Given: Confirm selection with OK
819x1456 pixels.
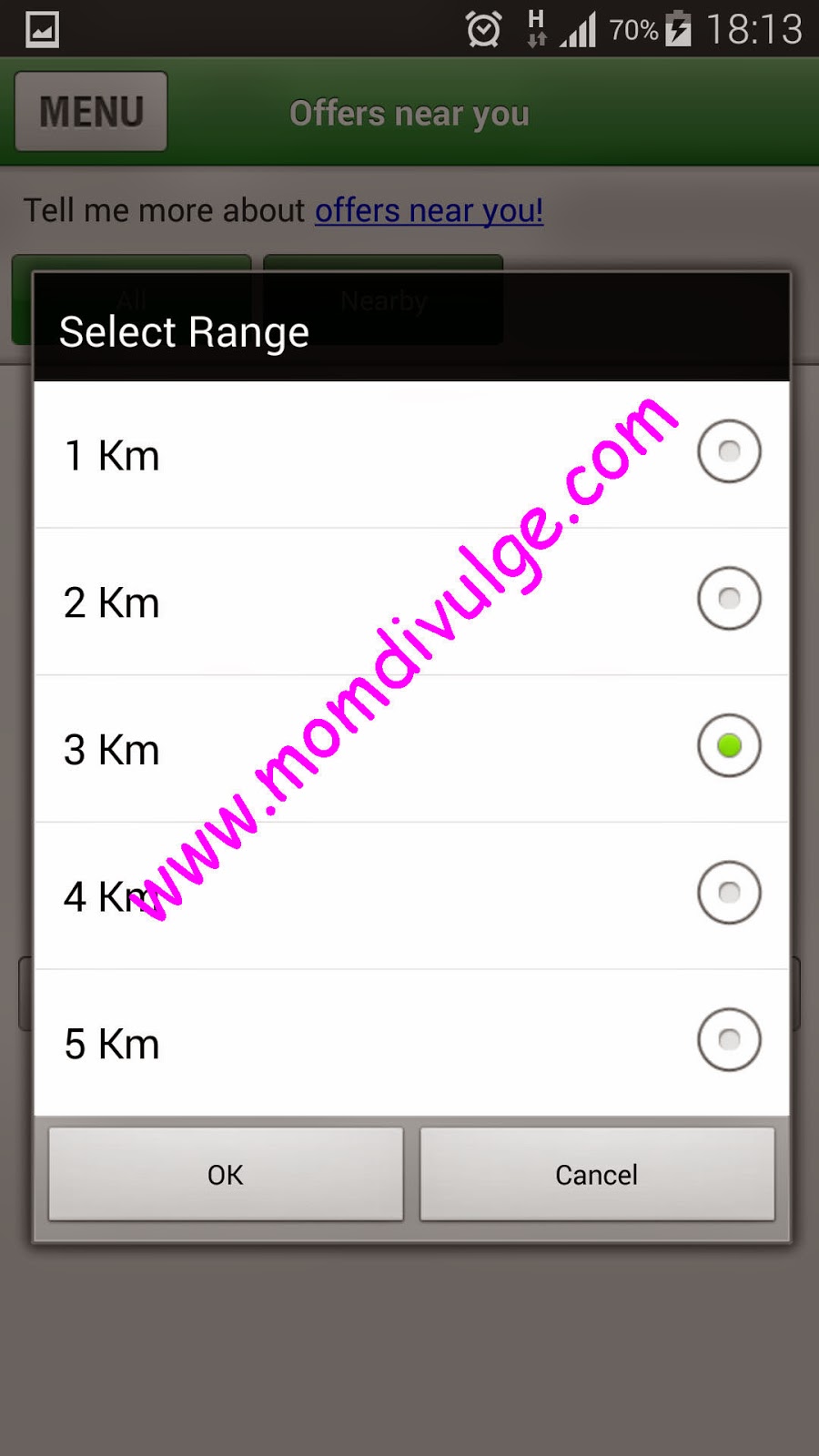Looking at the screenshot, I should point(226,1175).
